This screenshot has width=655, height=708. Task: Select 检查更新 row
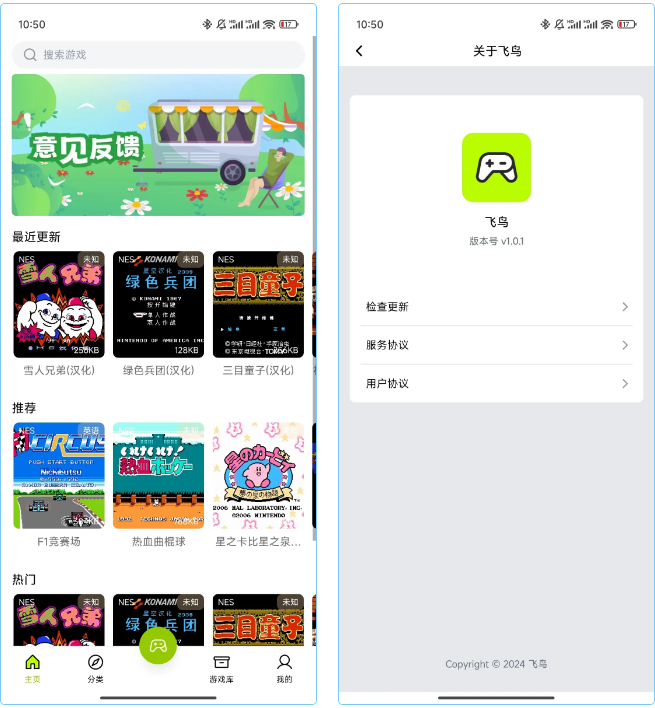point(496,307)
